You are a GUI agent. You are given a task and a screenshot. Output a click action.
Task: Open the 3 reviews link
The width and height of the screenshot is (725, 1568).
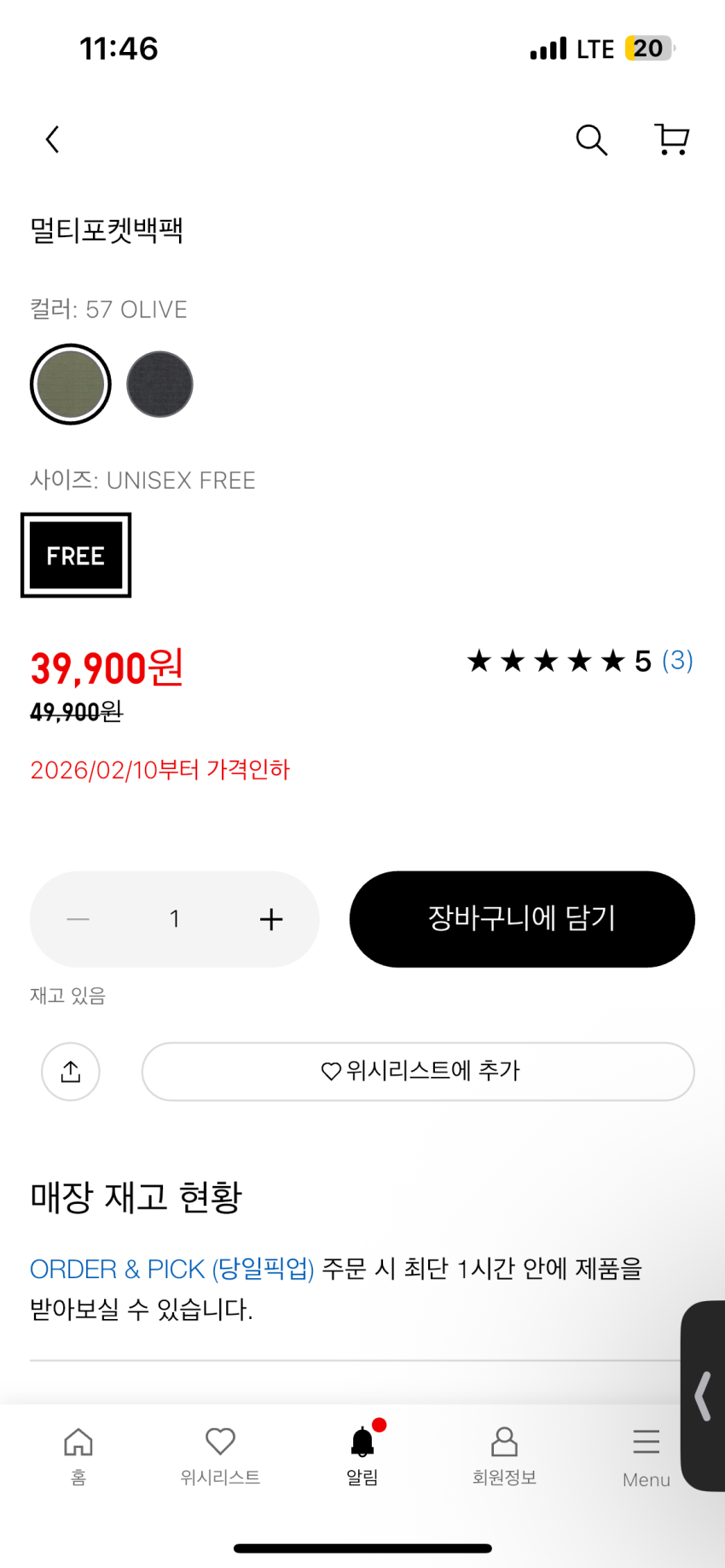pyautogui.click(x=677, y=661)
